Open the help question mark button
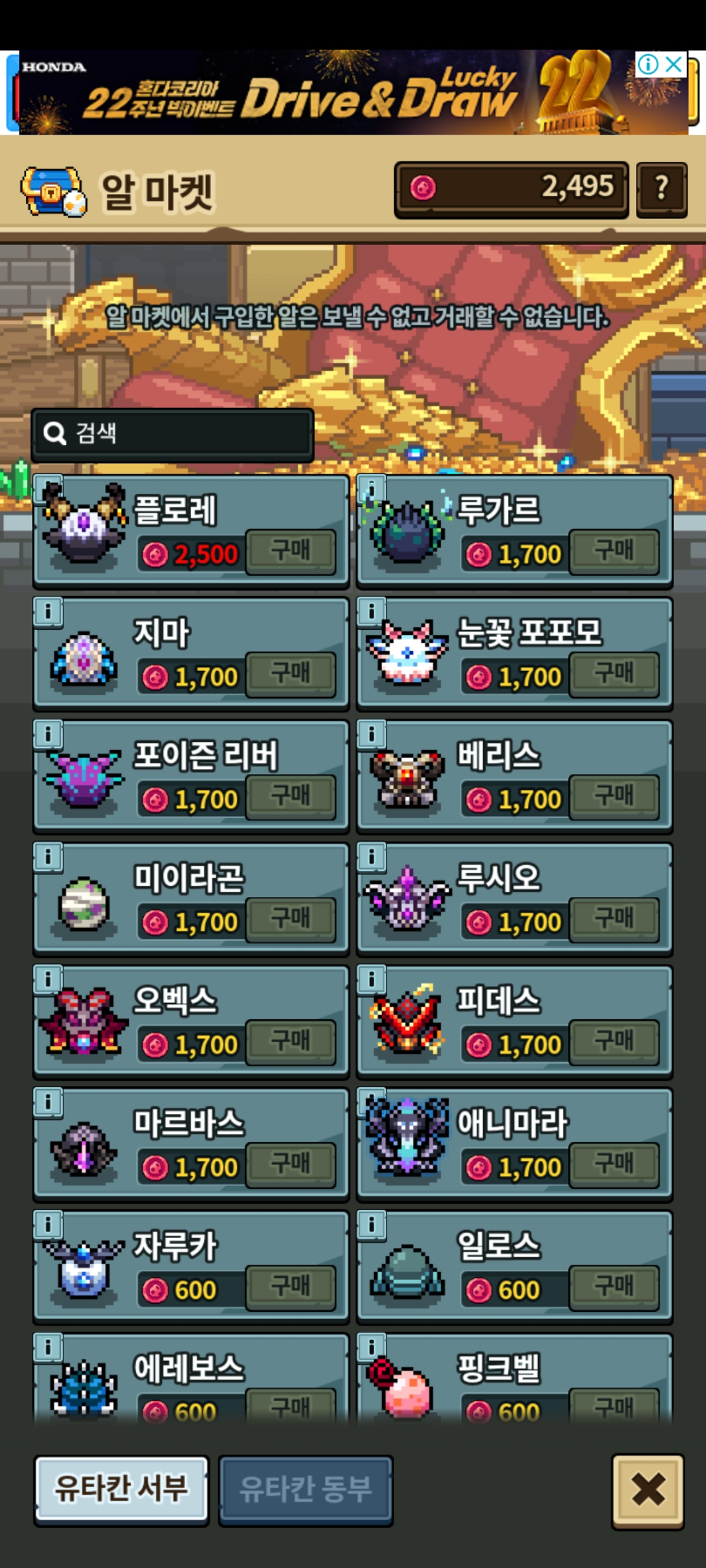 (x=662, y=189)
